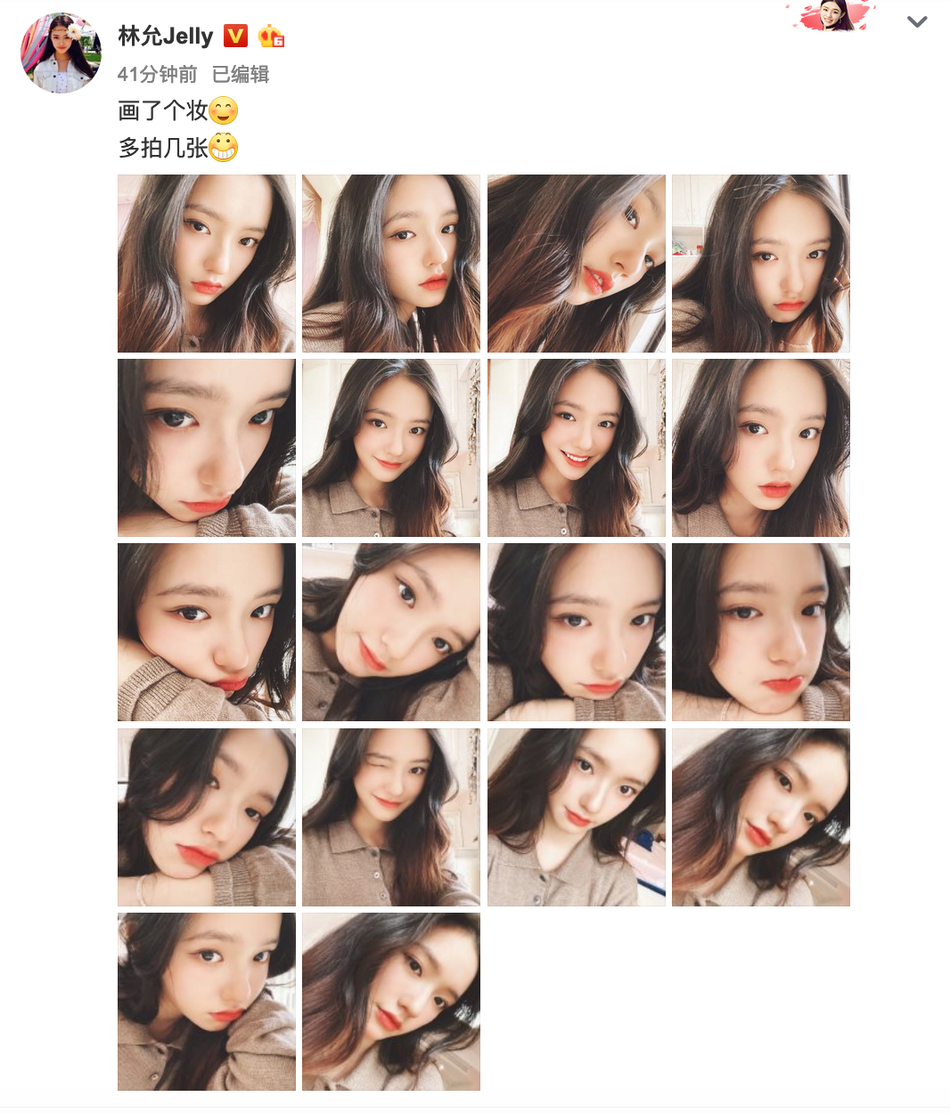Open the first photo of the grid

205,263
